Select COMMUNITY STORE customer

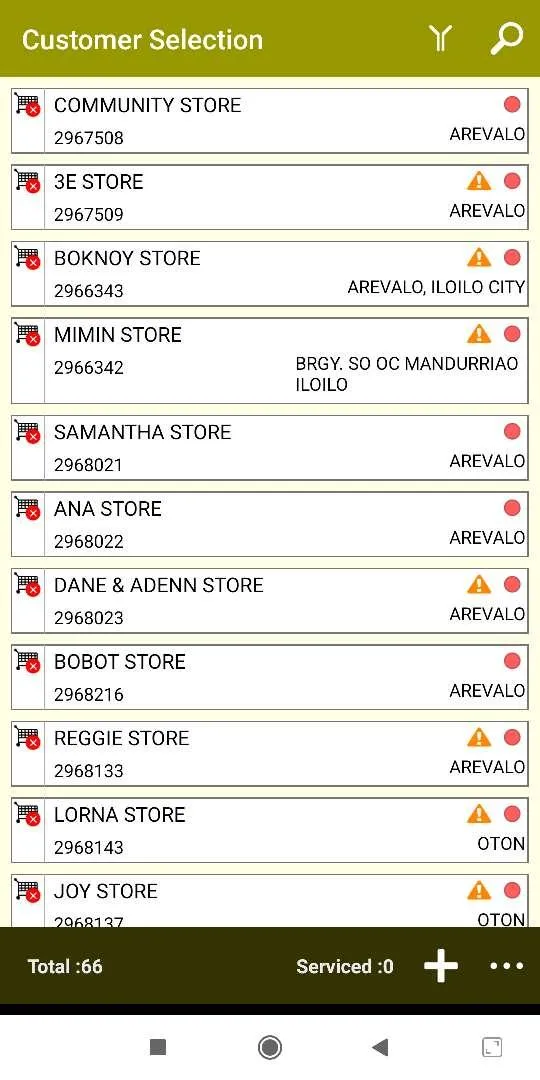point(270,121)
